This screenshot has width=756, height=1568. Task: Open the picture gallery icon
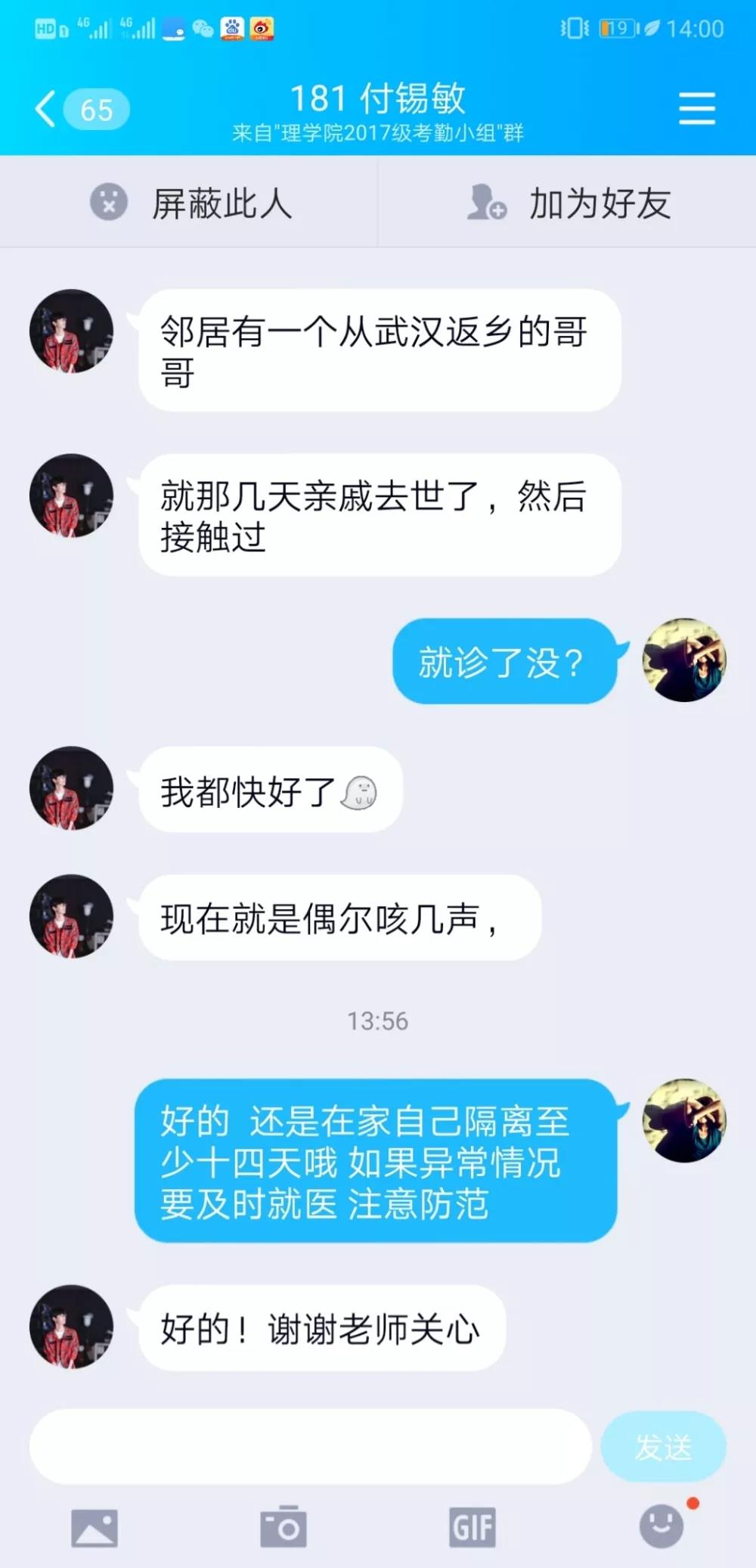94,1527
